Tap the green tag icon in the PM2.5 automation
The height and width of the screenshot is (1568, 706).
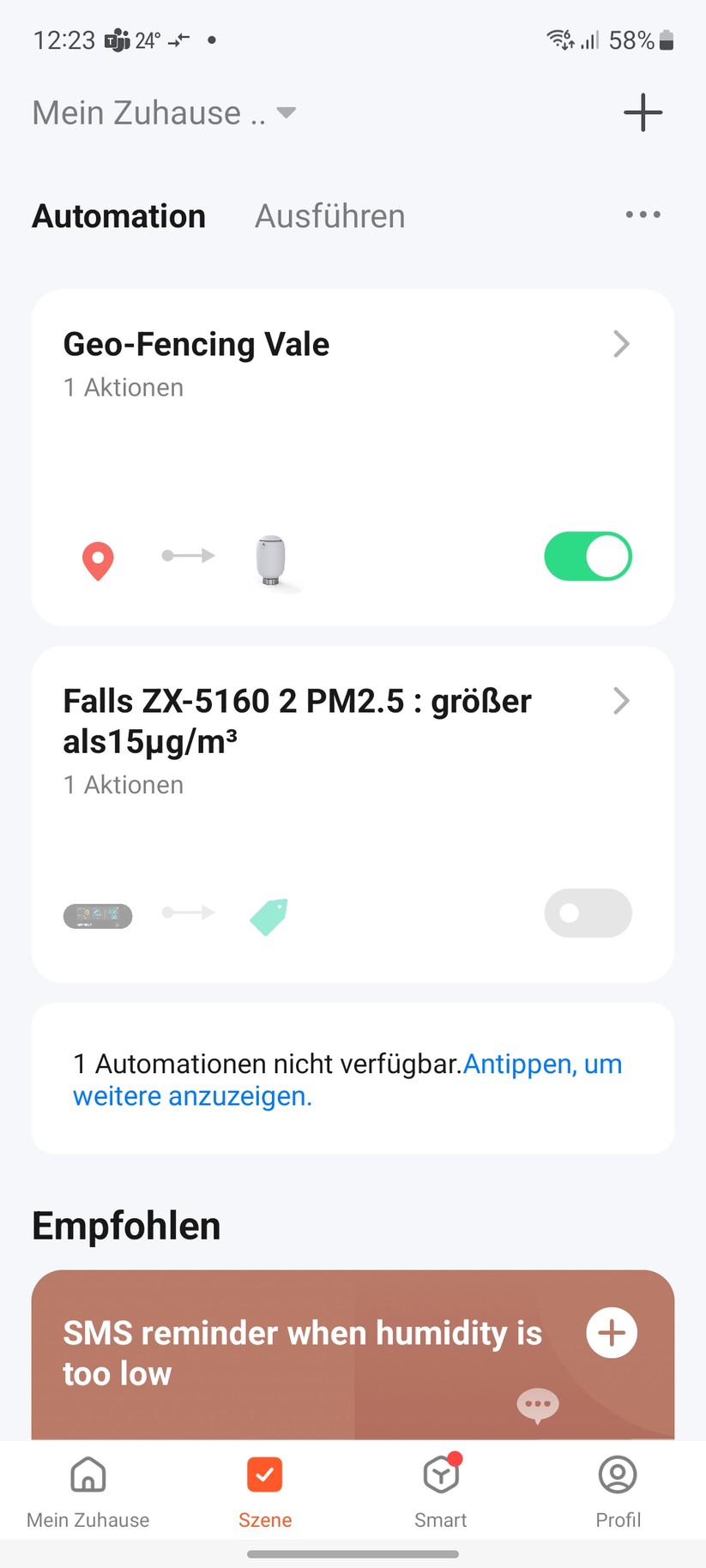267,916
